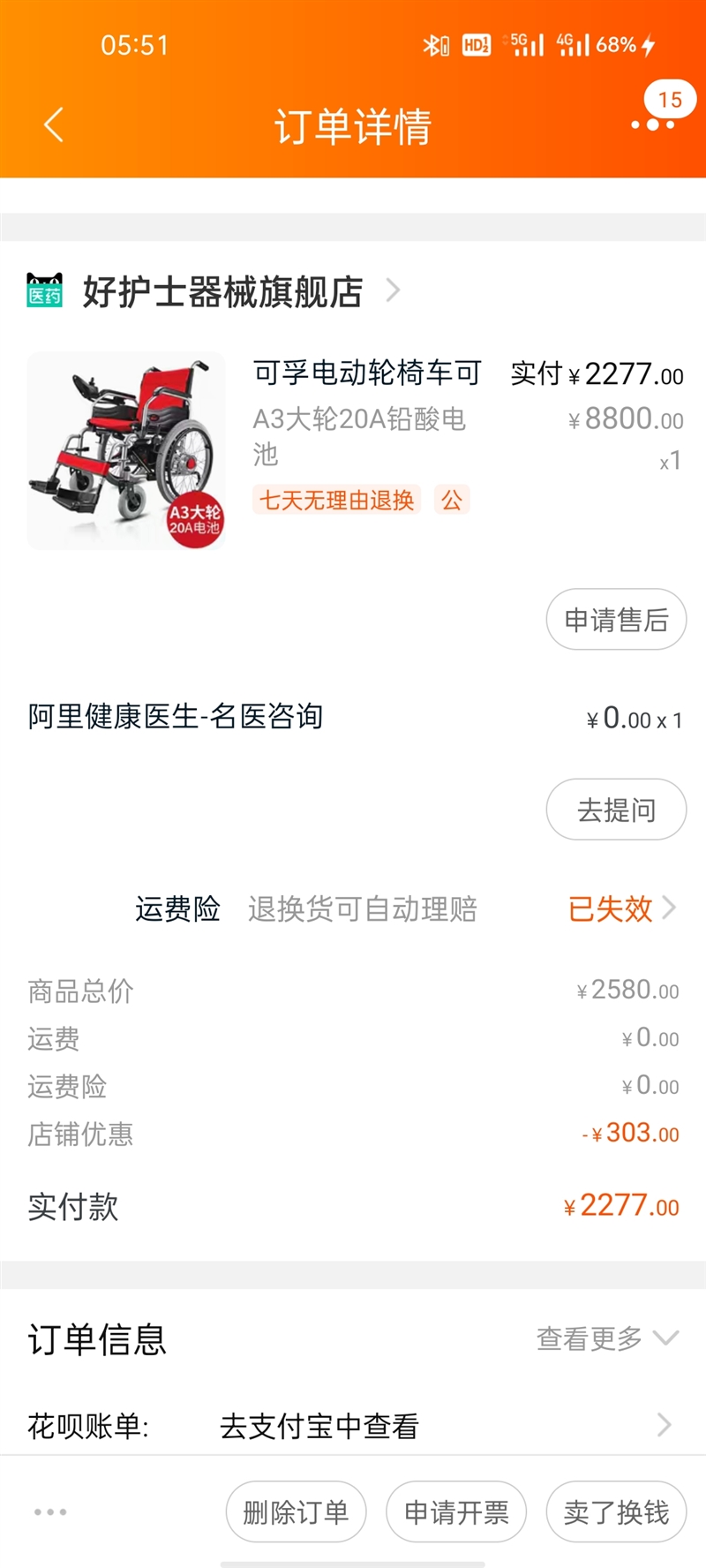Screen dimensions: 706x1568
Task: Tap 去提问 button
Action: (616, 810)
